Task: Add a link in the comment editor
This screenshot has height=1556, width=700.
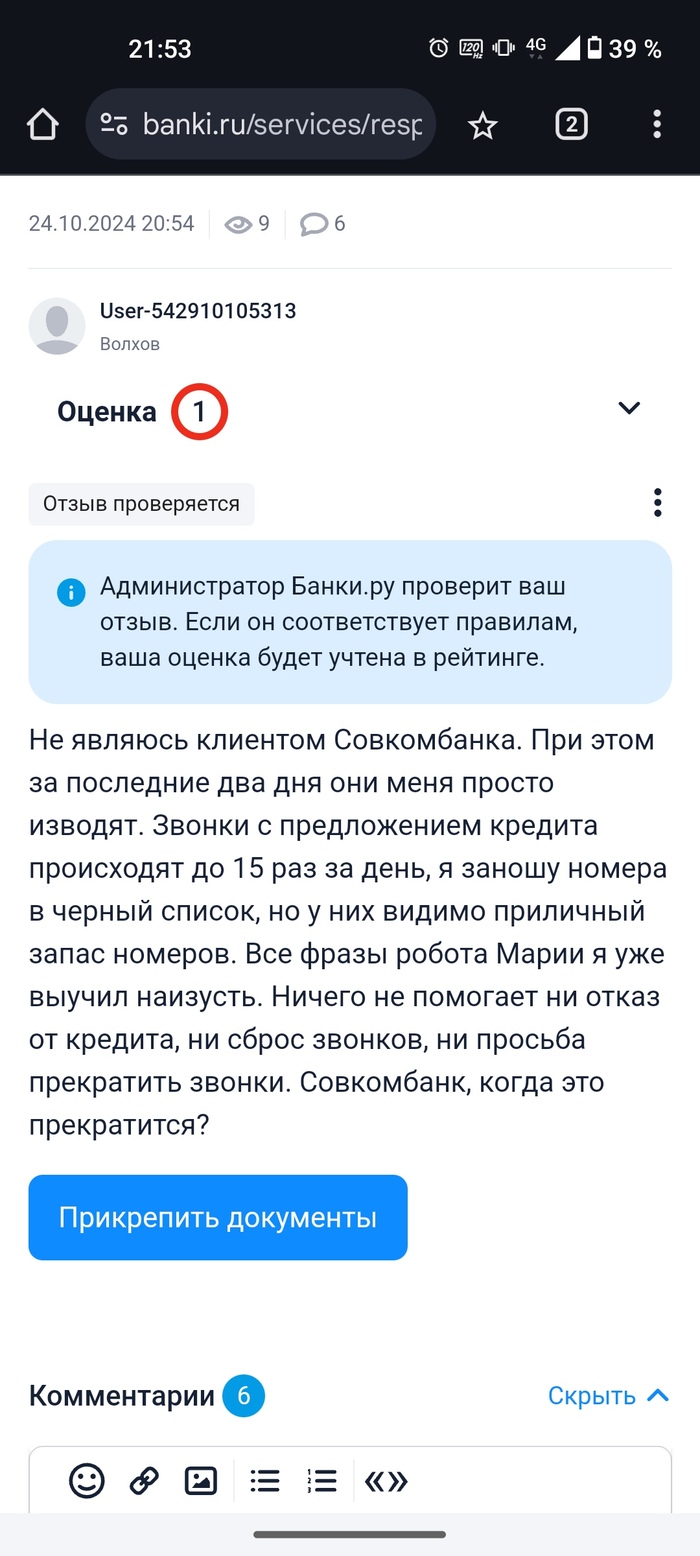Action: click(144, 1481)
